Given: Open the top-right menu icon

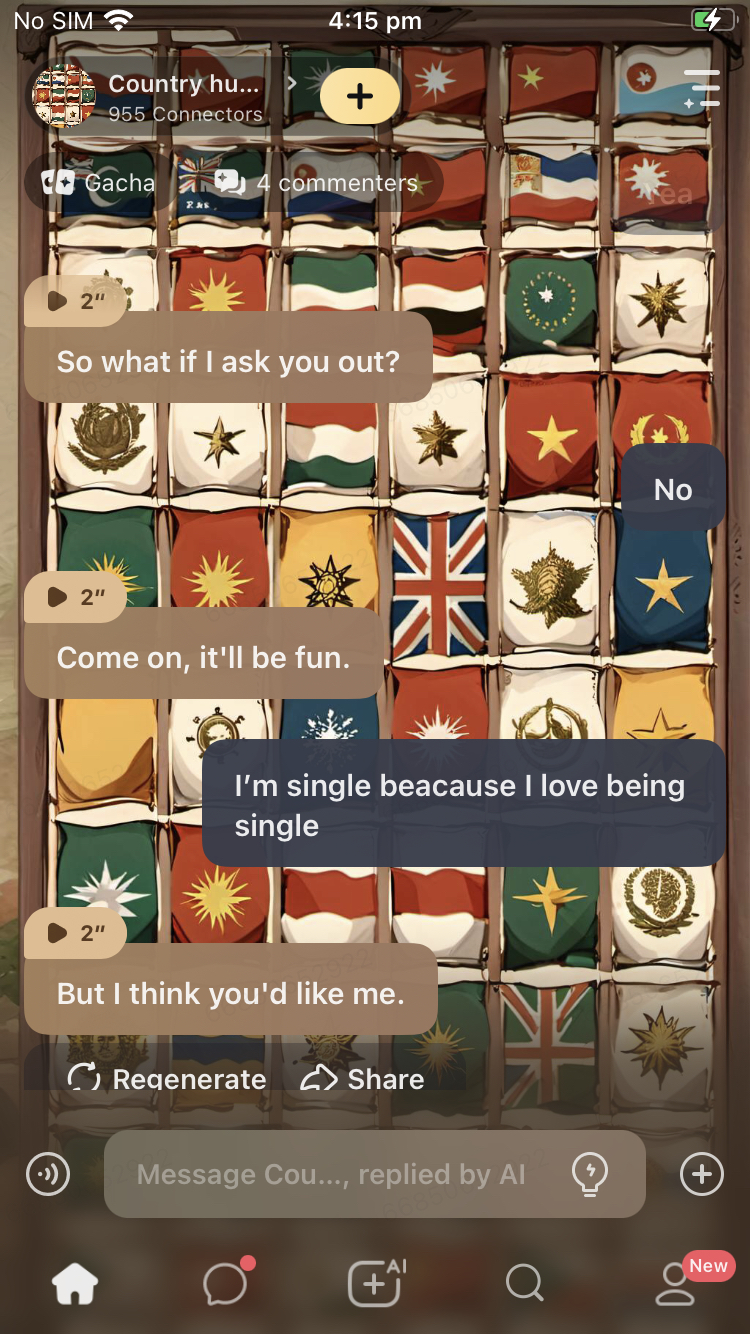Looking at the screenshot, I should click(701, 90).
